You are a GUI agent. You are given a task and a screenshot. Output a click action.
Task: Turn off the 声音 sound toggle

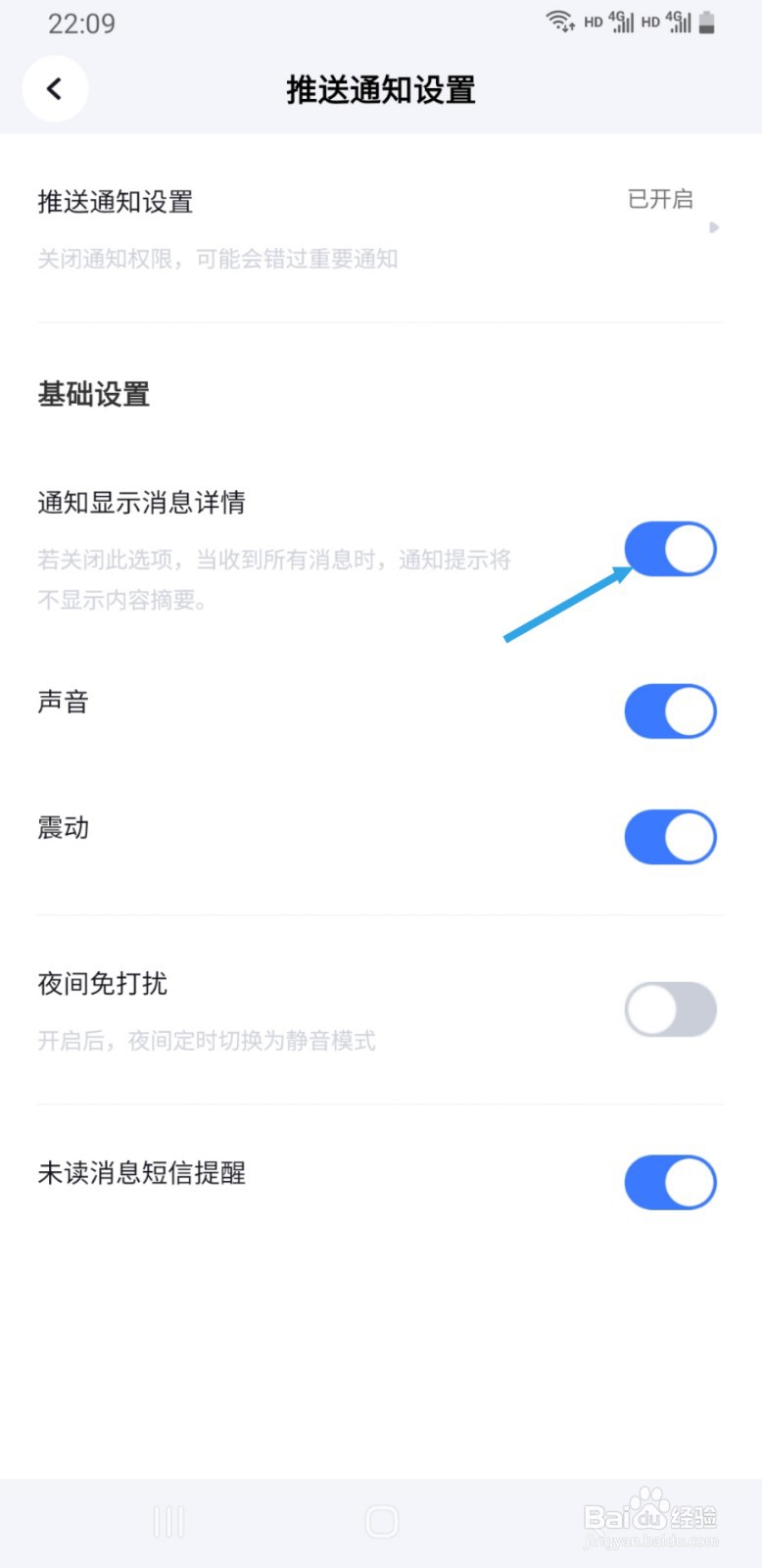[x=670, y=711]
